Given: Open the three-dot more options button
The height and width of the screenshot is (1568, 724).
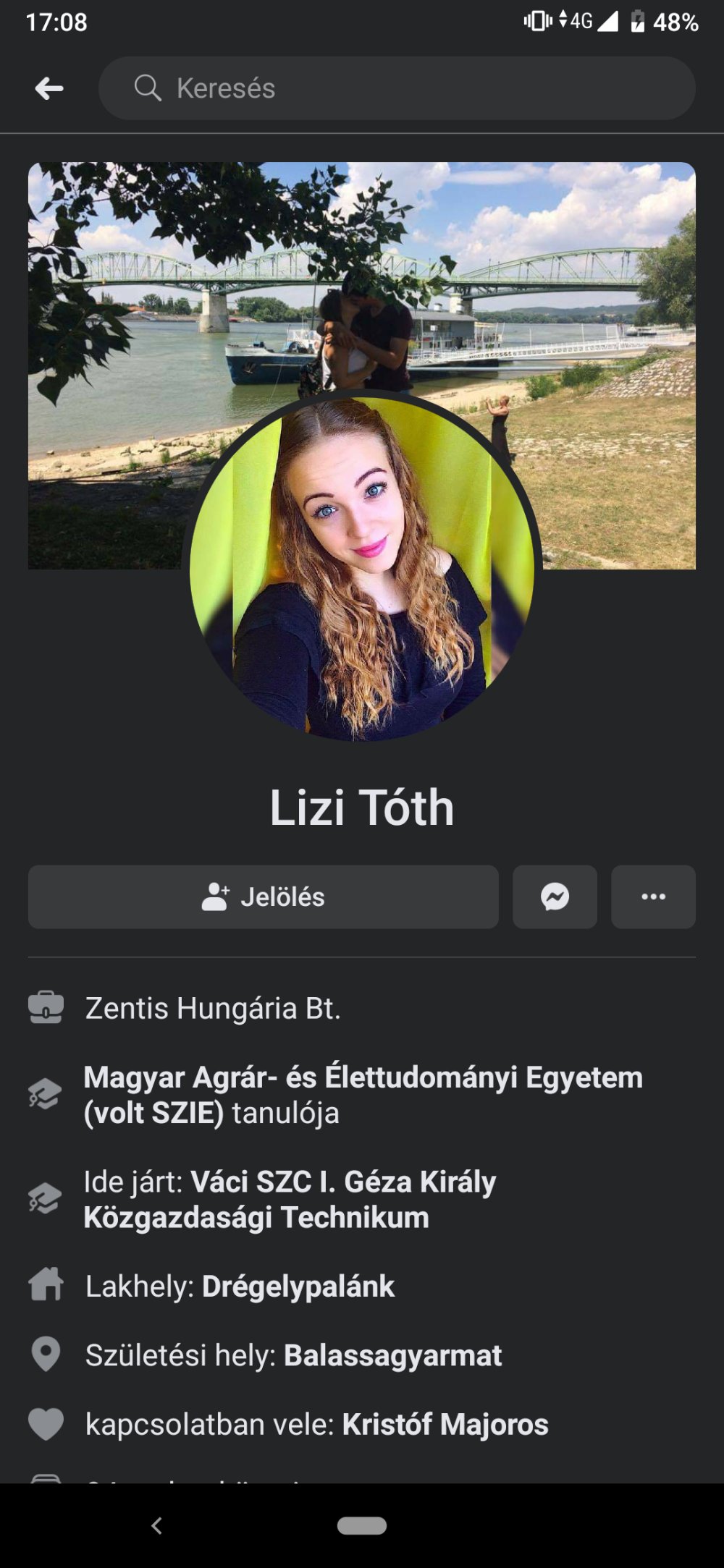Looking at the screenshot, I should point(654,897).
